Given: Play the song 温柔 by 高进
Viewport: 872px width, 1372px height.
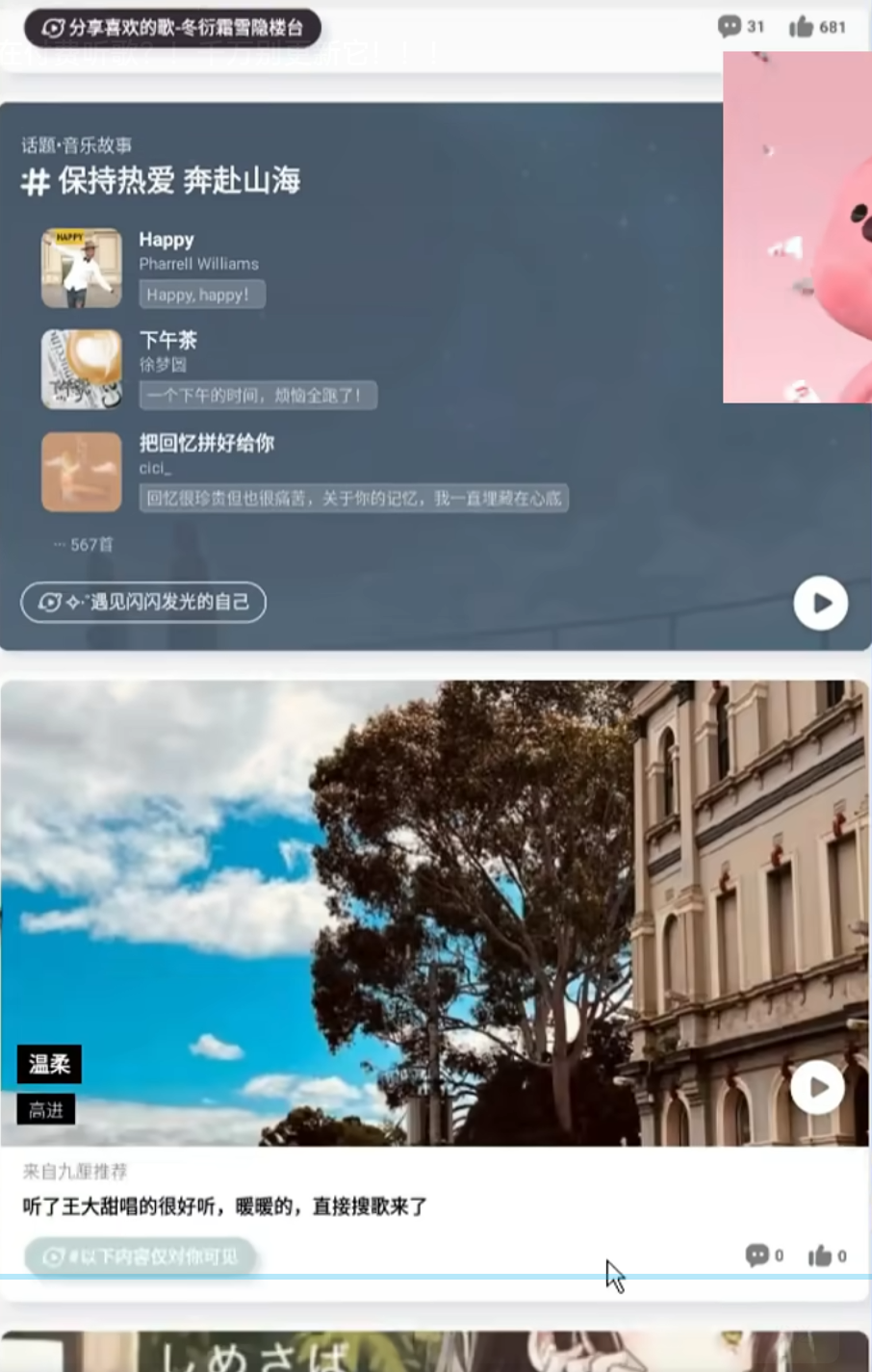Looking at the screenshot, I should [817, 1087].
